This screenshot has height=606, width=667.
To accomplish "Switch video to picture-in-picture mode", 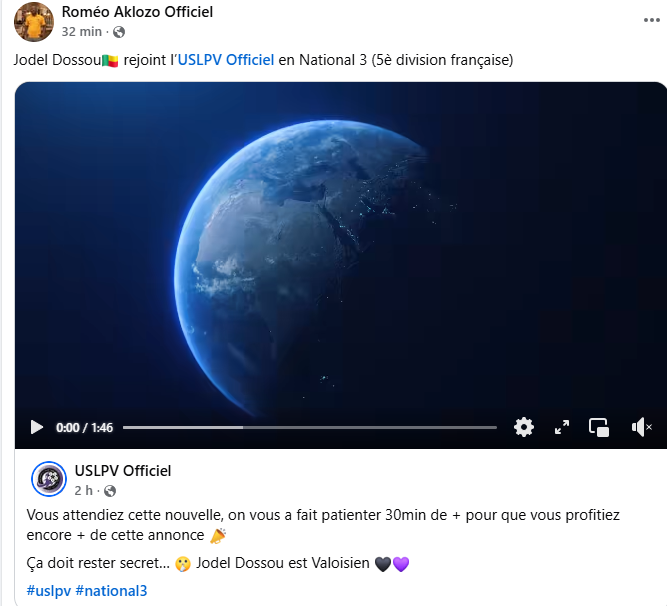I will [x=600, y=427].
